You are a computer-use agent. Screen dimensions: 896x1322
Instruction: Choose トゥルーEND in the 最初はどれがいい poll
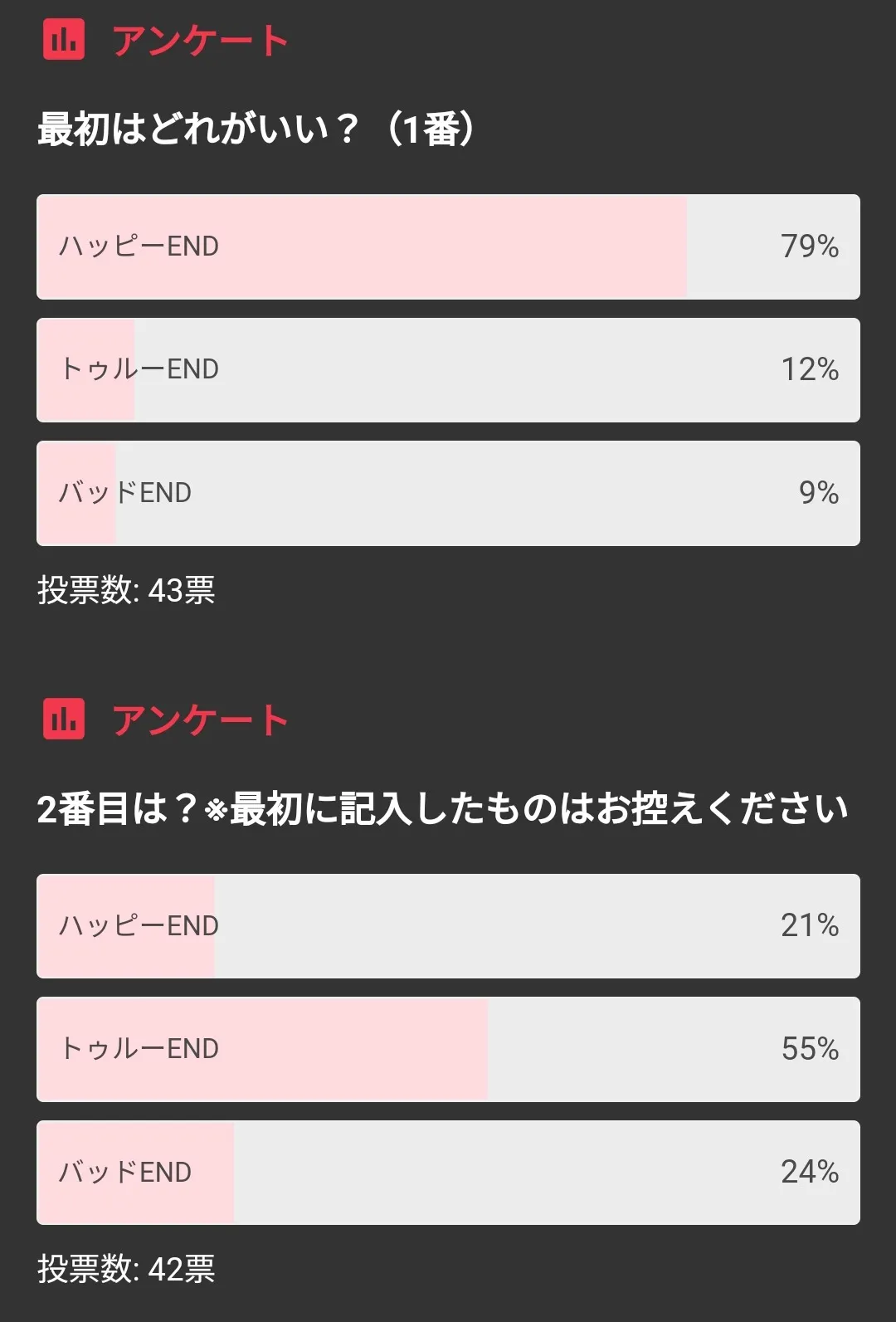click(448, 370)
